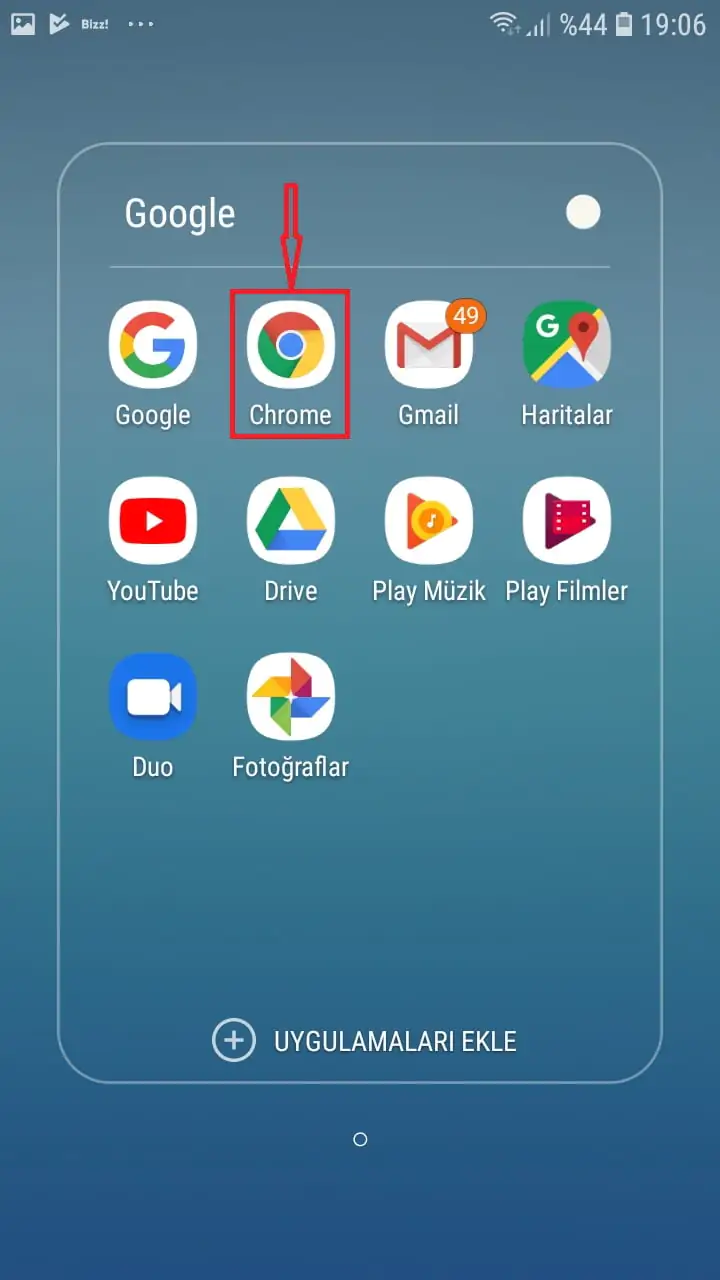720x1280 pixels.
Task: Open Haritalar maps app
Action: coord(566,346)
